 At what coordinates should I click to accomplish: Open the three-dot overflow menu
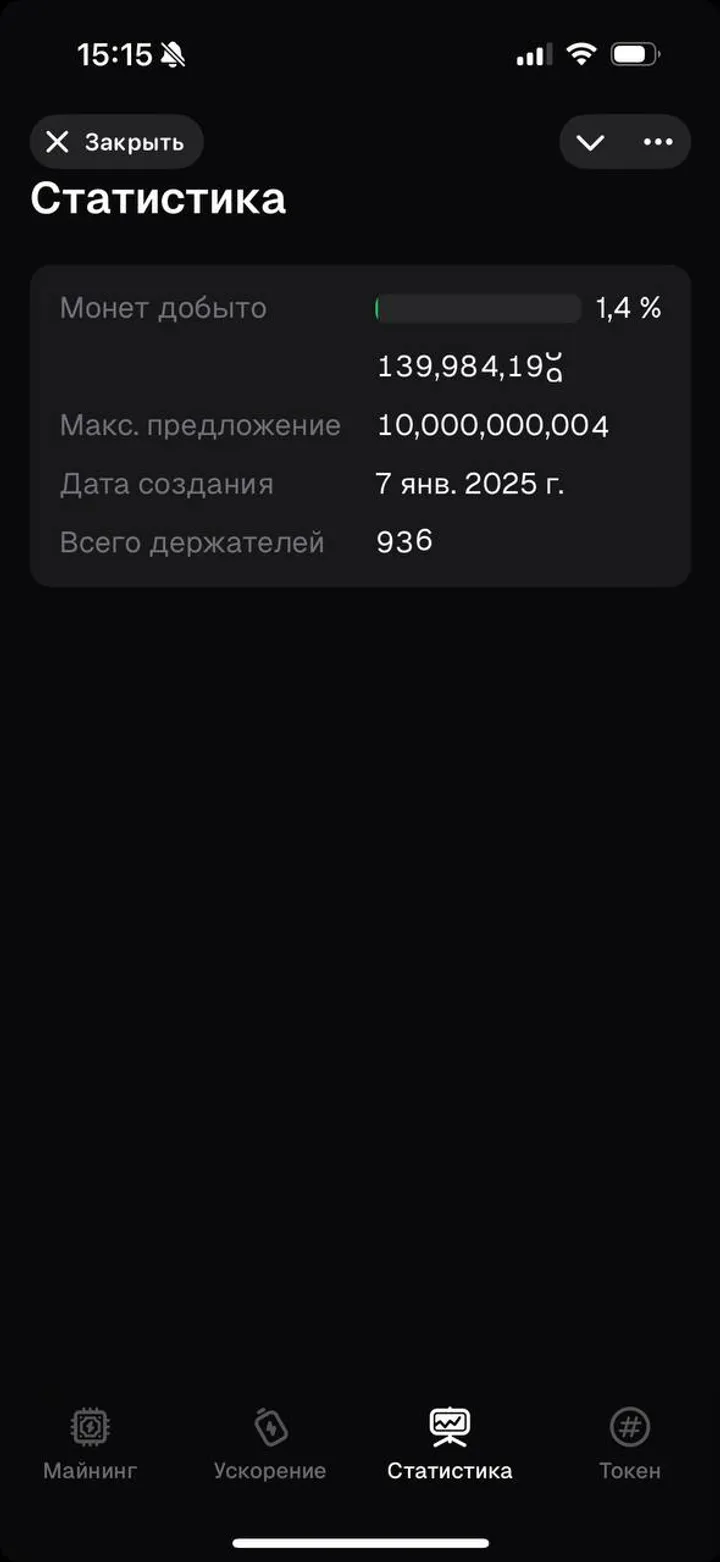coord(657,142)
